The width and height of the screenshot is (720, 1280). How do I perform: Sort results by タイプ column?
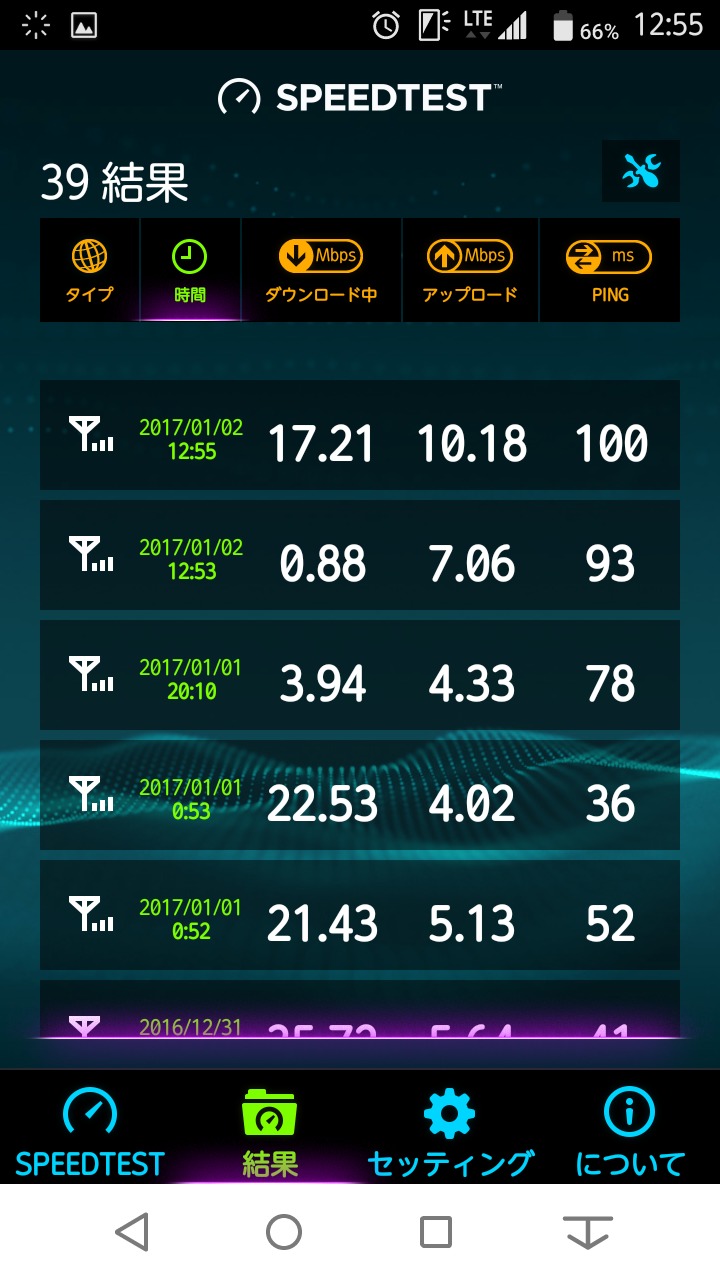pyautogui.click(x=90, y=270)
